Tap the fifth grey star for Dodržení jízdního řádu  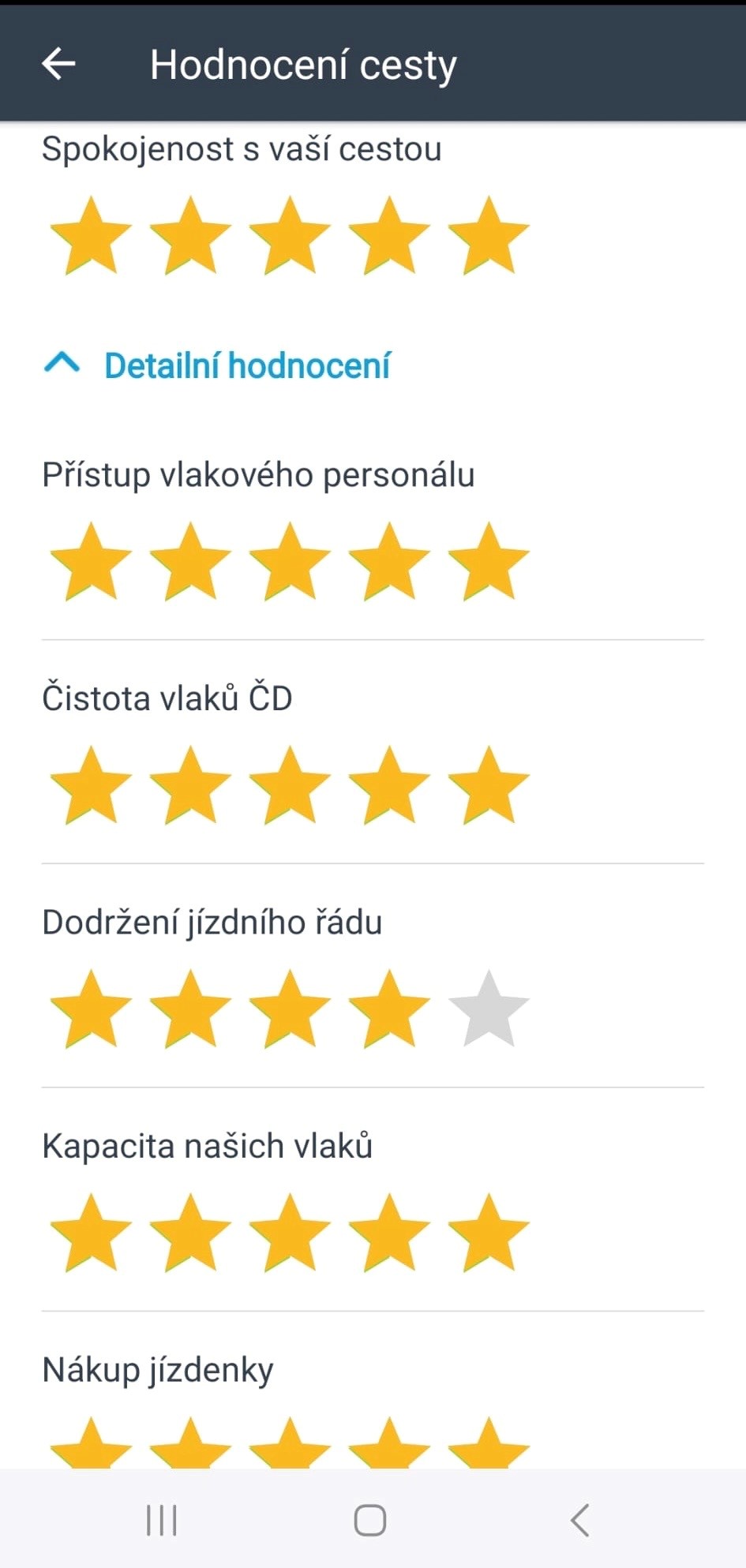click(x=489, y=1009)
